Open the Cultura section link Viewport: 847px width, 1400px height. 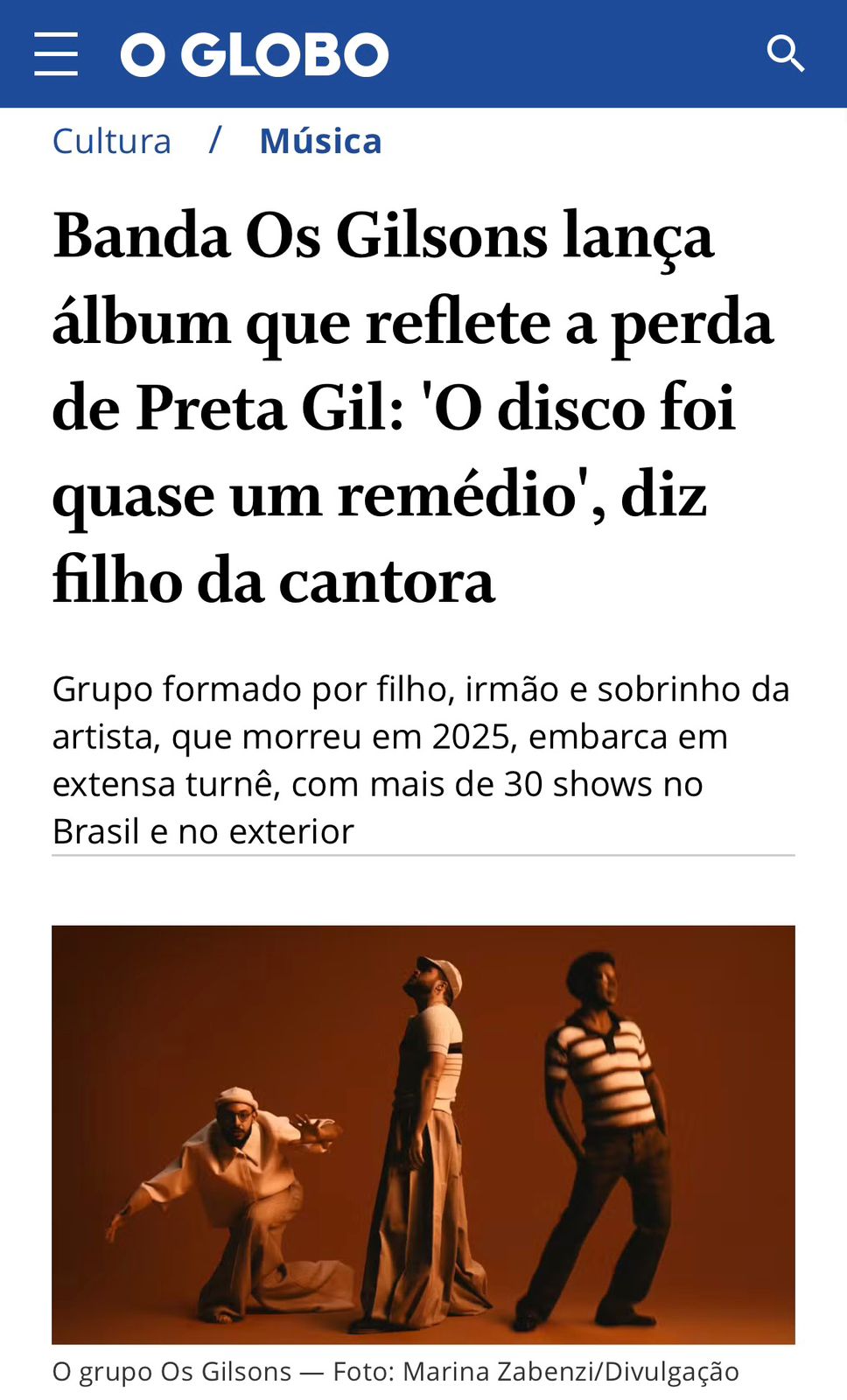tap(112, 142)
